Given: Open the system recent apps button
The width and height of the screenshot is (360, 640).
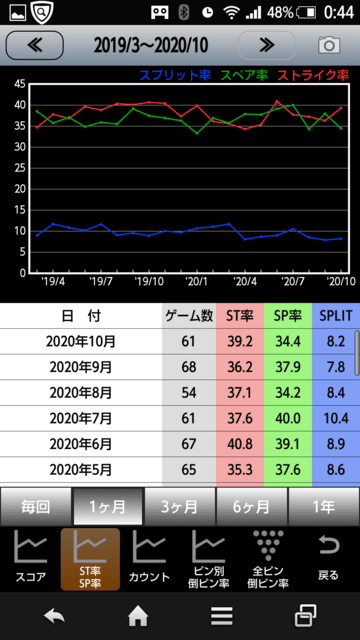Looking at the screenshot, I should click(306, 616).
